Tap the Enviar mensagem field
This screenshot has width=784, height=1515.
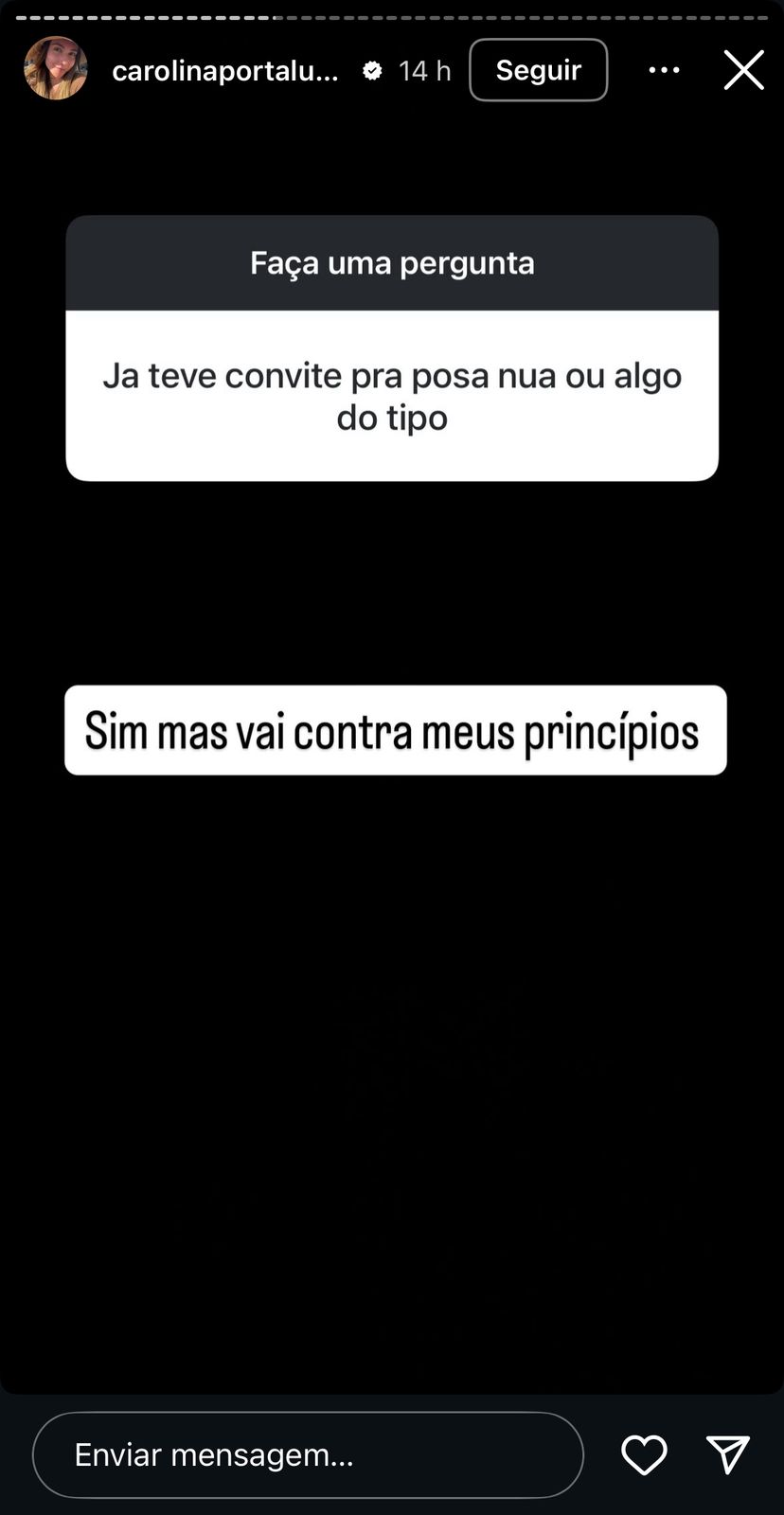point(308,1454)
